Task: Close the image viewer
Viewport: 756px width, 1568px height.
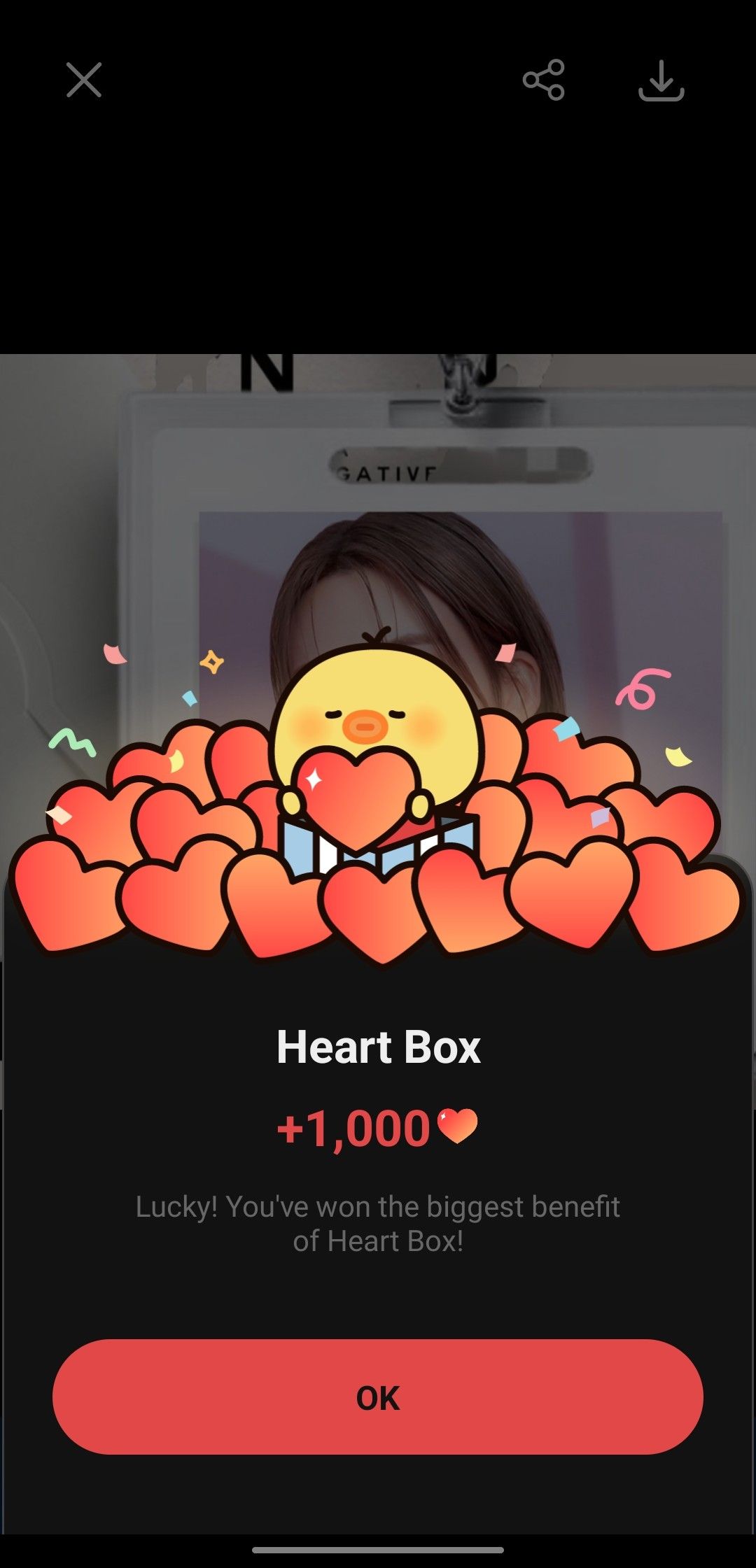Action: (x=84, y=80)
